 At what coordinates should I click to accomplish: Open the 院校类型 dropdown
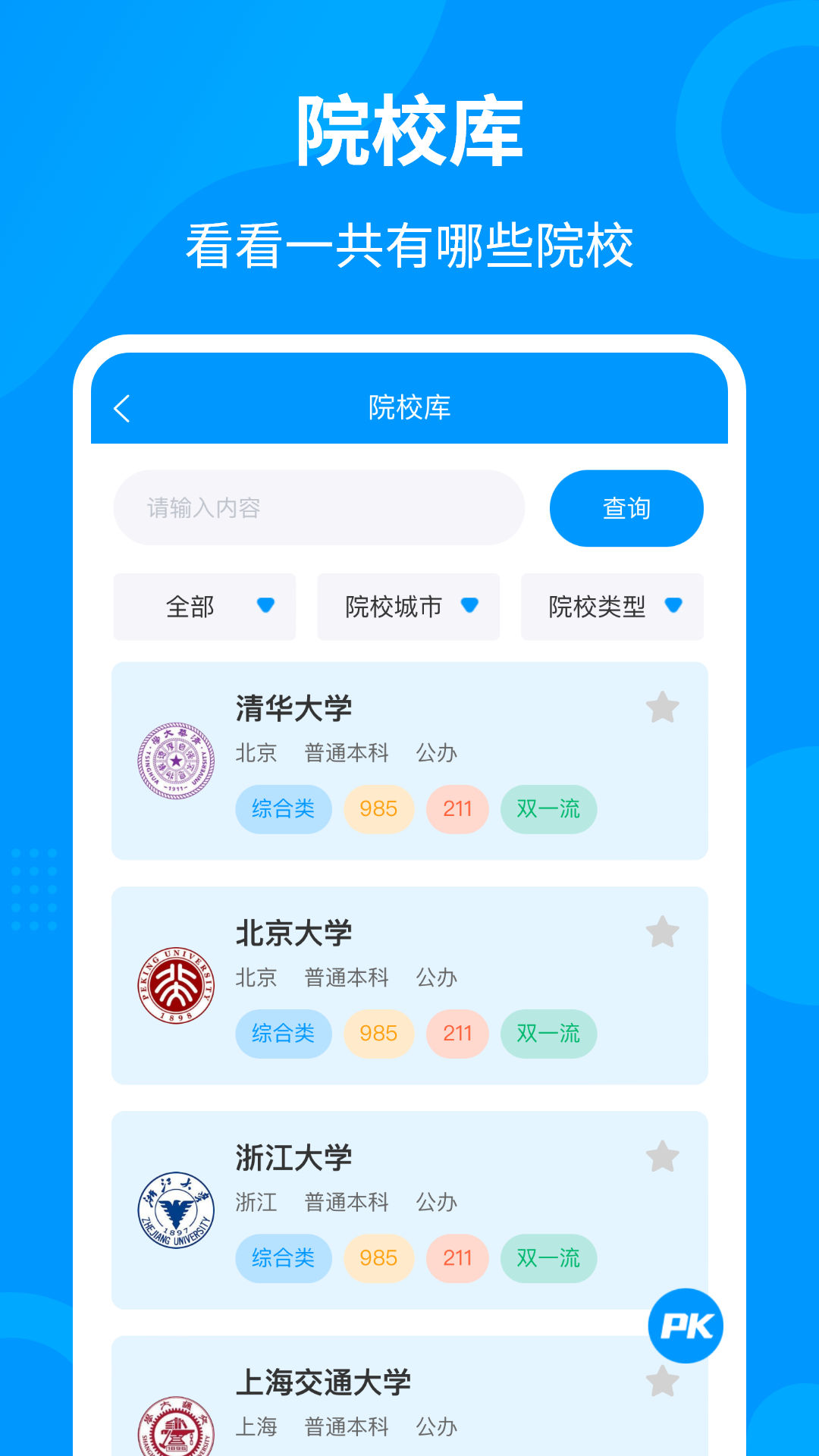pos(612,607)
